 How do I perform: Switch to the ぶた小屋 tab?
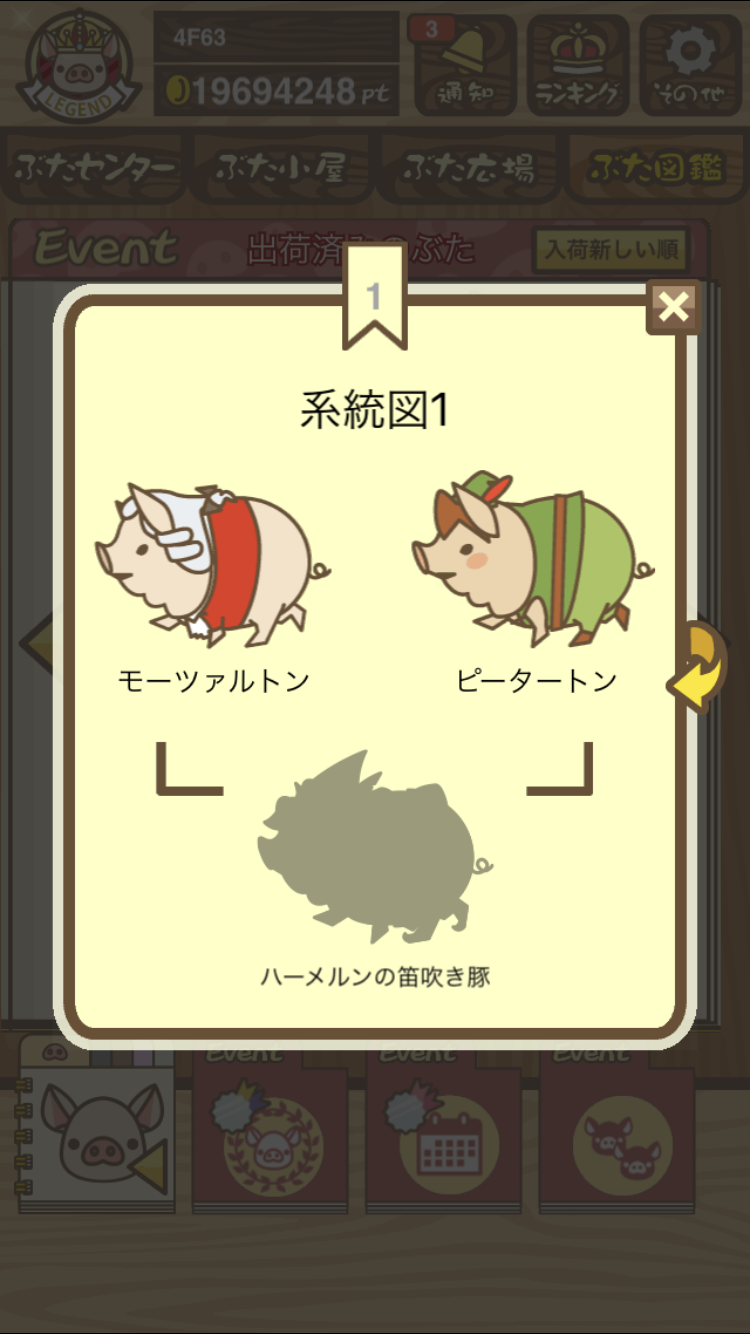point(282,168)
